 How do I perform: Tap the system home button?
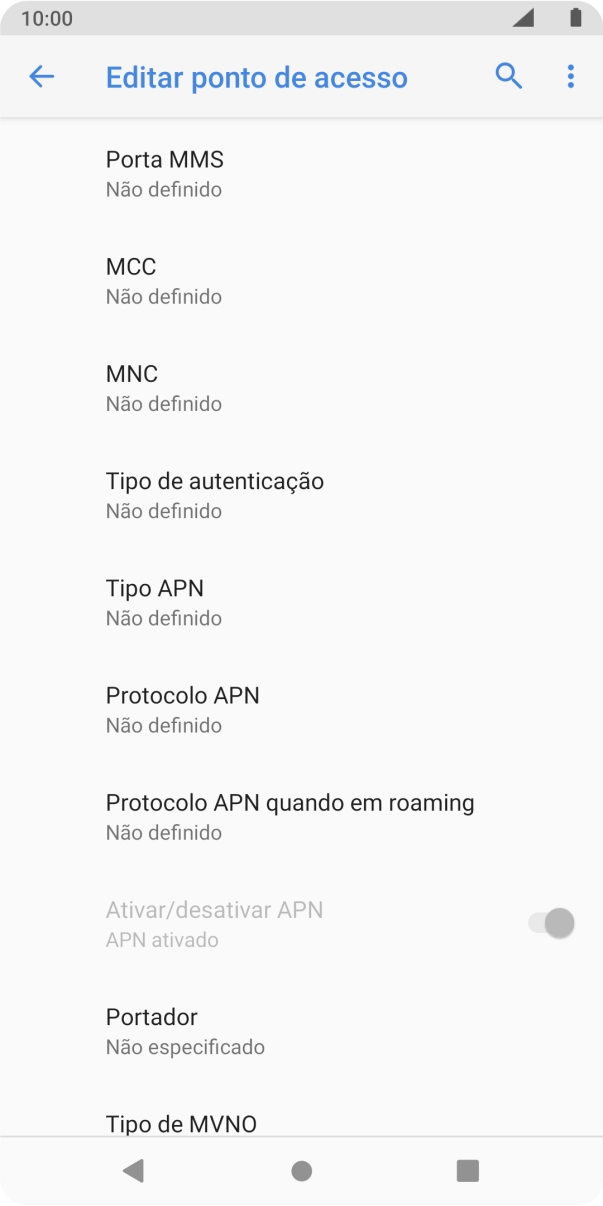[x=301, y=1171]
